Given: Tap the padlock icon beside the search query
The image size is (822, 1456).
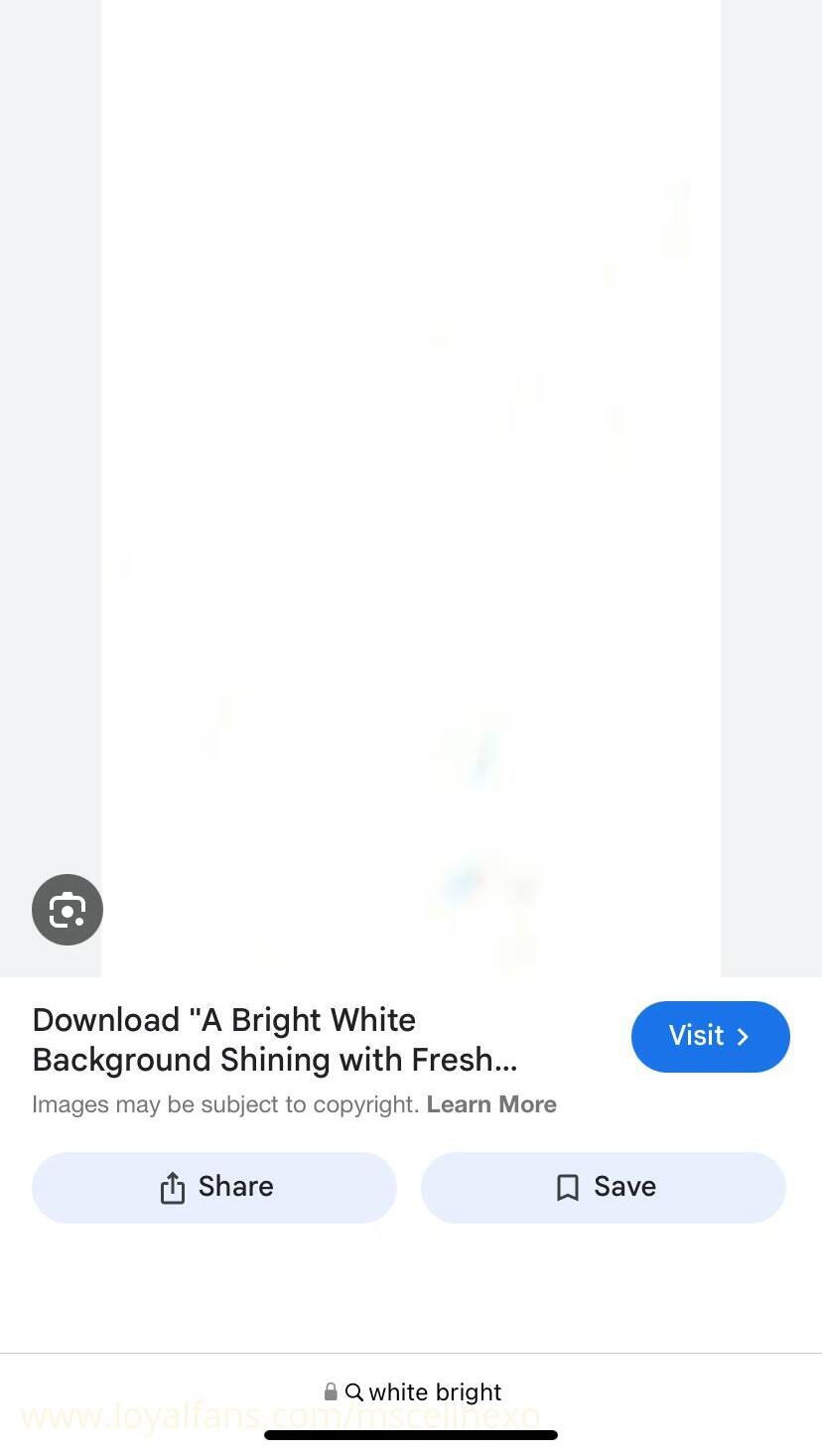Looking at the screenshot, I should (330, 1392).
